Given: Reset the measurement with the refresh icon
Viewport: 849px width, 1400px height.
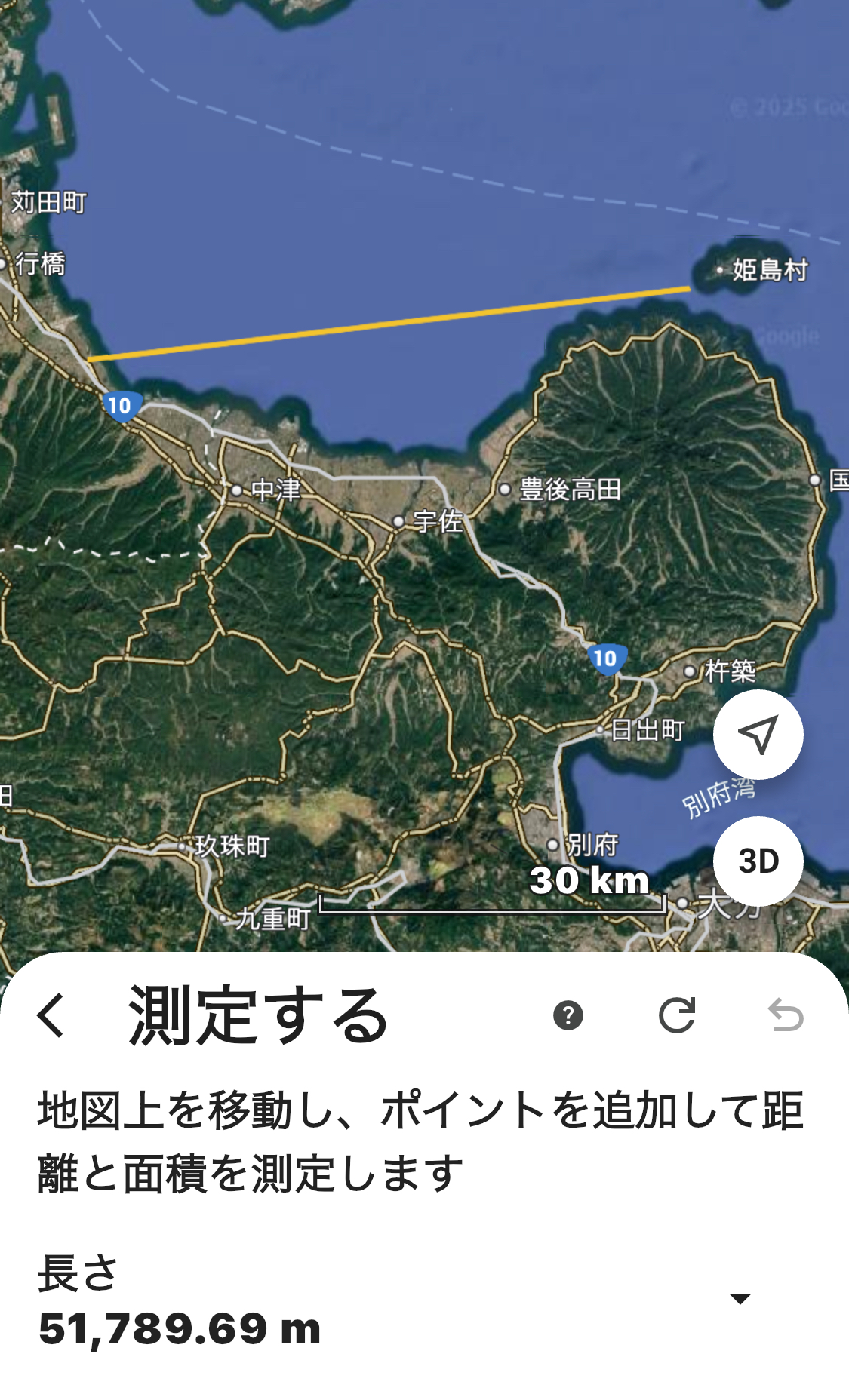Looking at the screenshot, I should pos(677,1015).
